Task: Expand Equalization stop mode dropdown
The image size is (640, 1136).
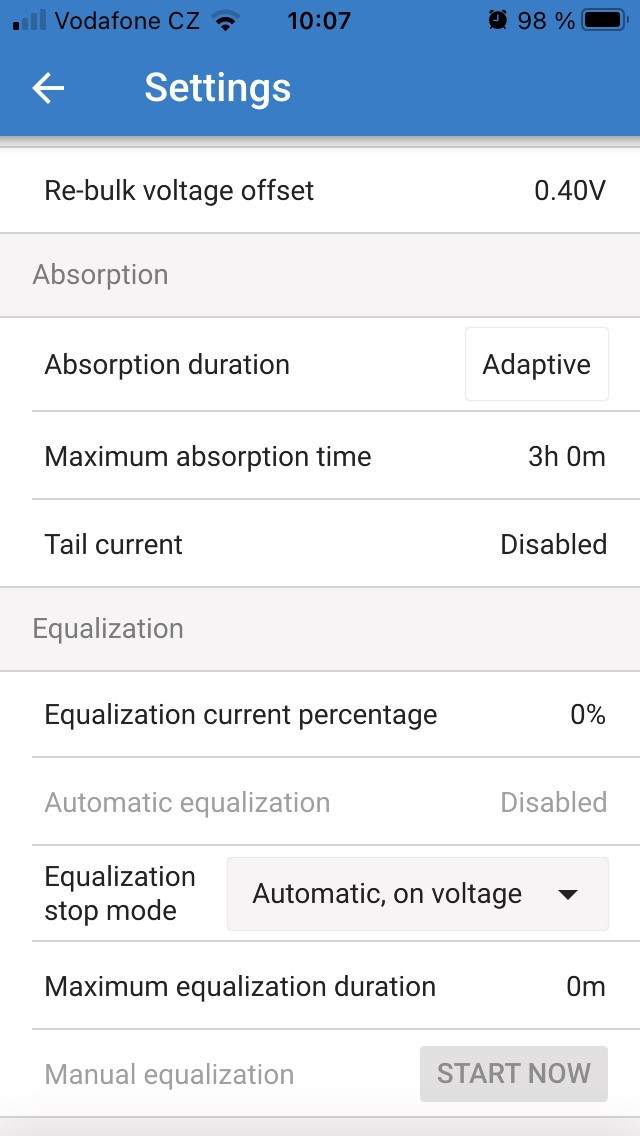Action: point(417,894)
